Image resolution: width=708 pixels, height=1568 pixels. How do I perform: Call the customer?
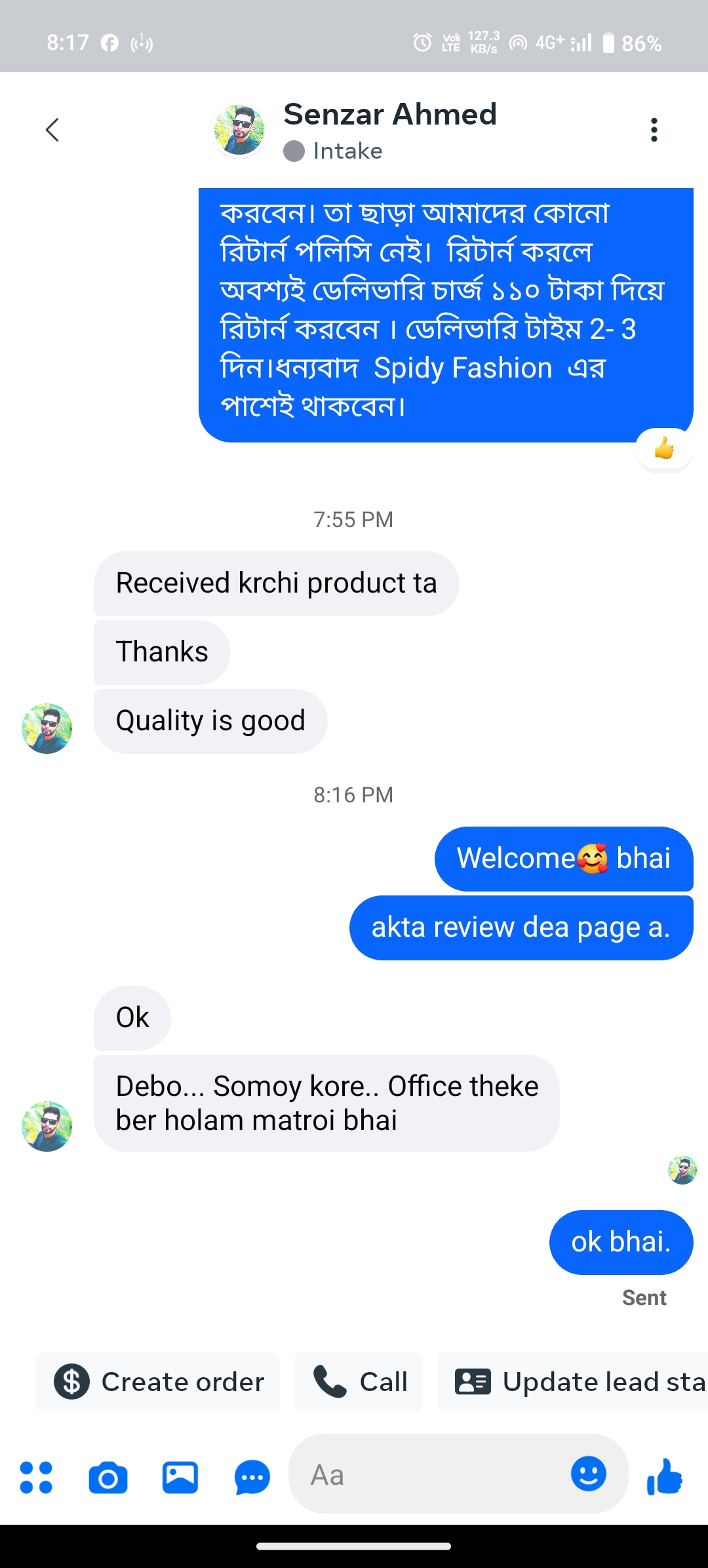pyautogui.click(x=359, y=1382)
